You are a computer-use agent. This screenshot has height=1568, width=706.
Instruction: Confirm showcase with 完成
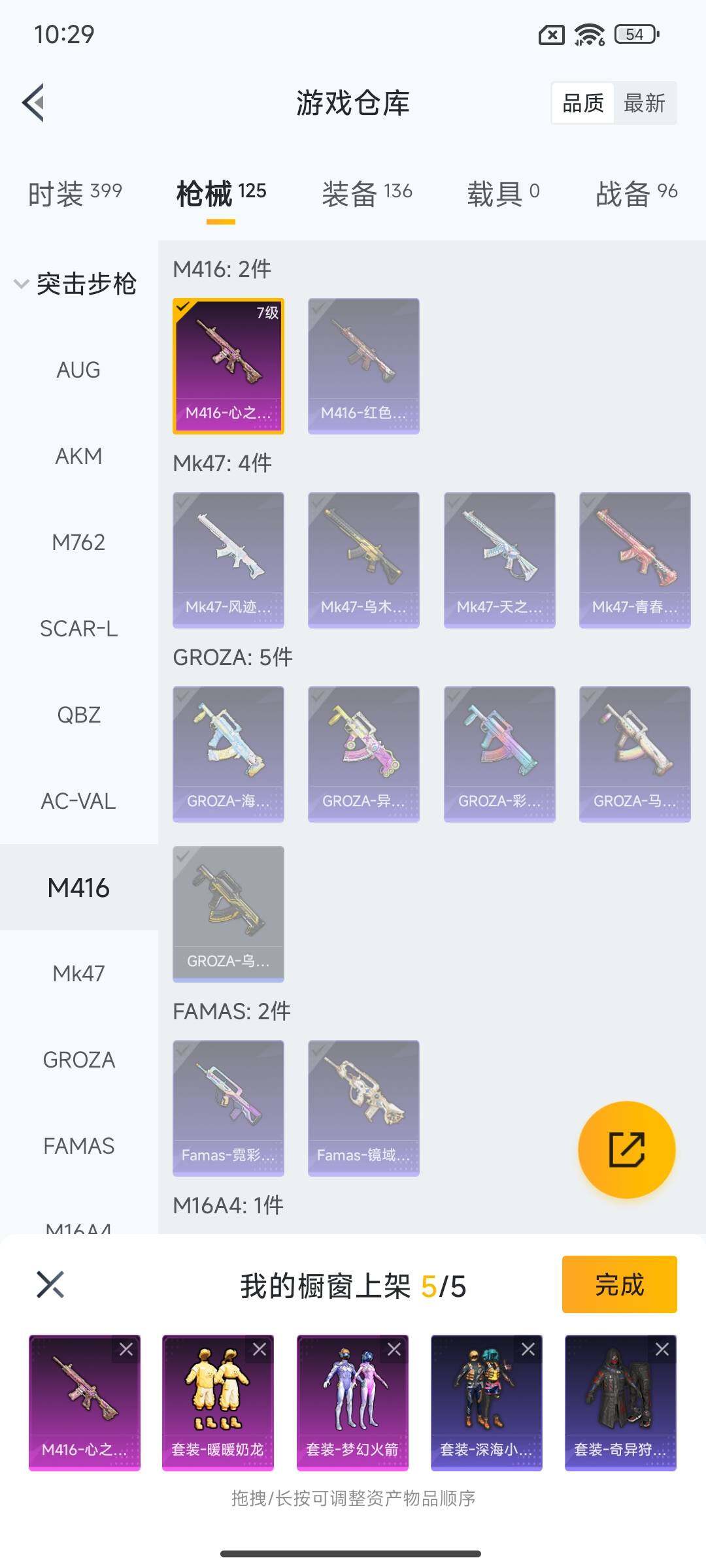[x=619, y=1284]
